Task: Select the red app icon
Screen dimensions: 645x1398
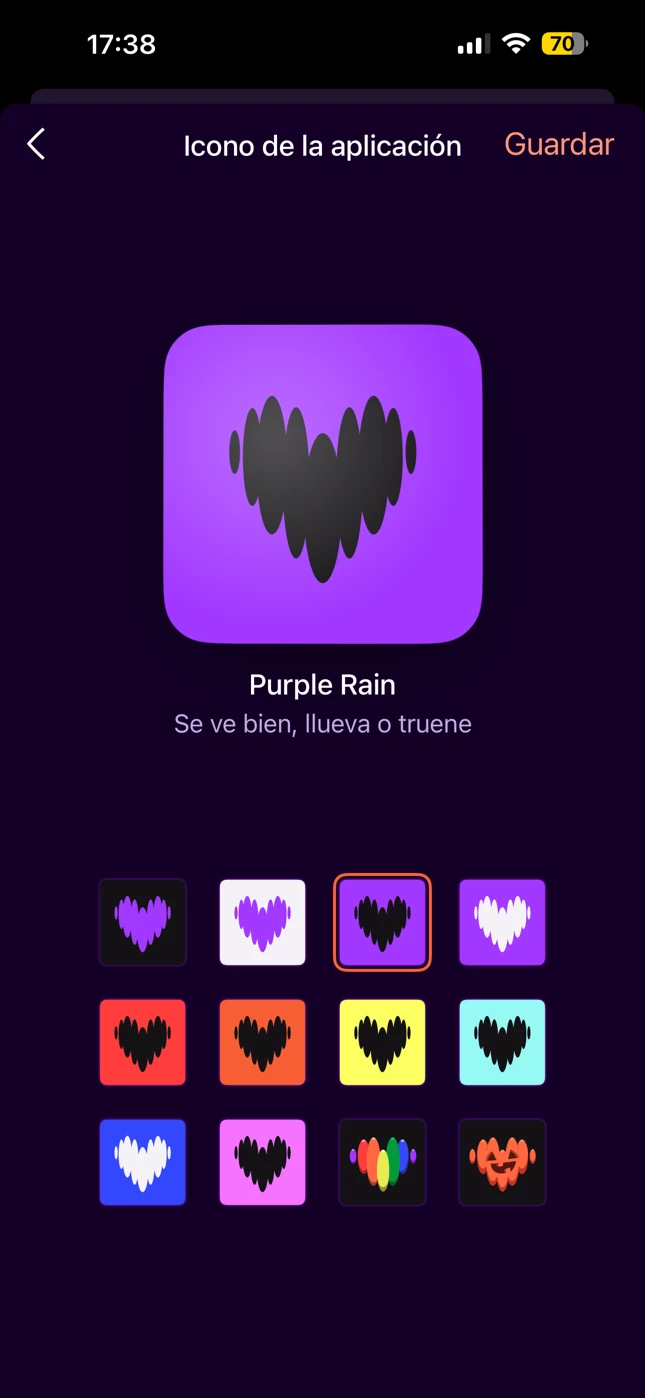Action: tap(142, 1042)
